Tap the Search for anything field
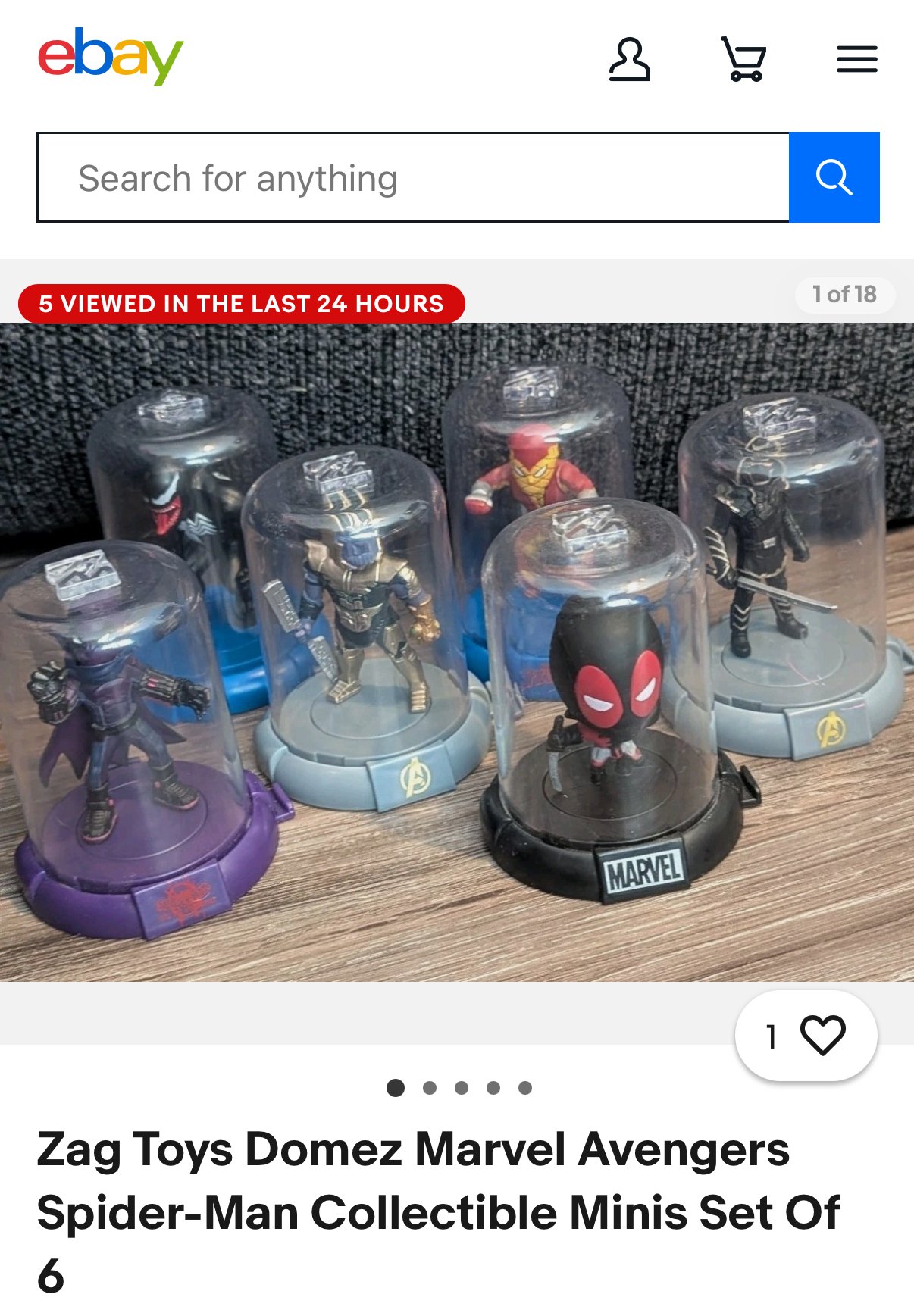The image size is (914, 1316). coord(413,178)
